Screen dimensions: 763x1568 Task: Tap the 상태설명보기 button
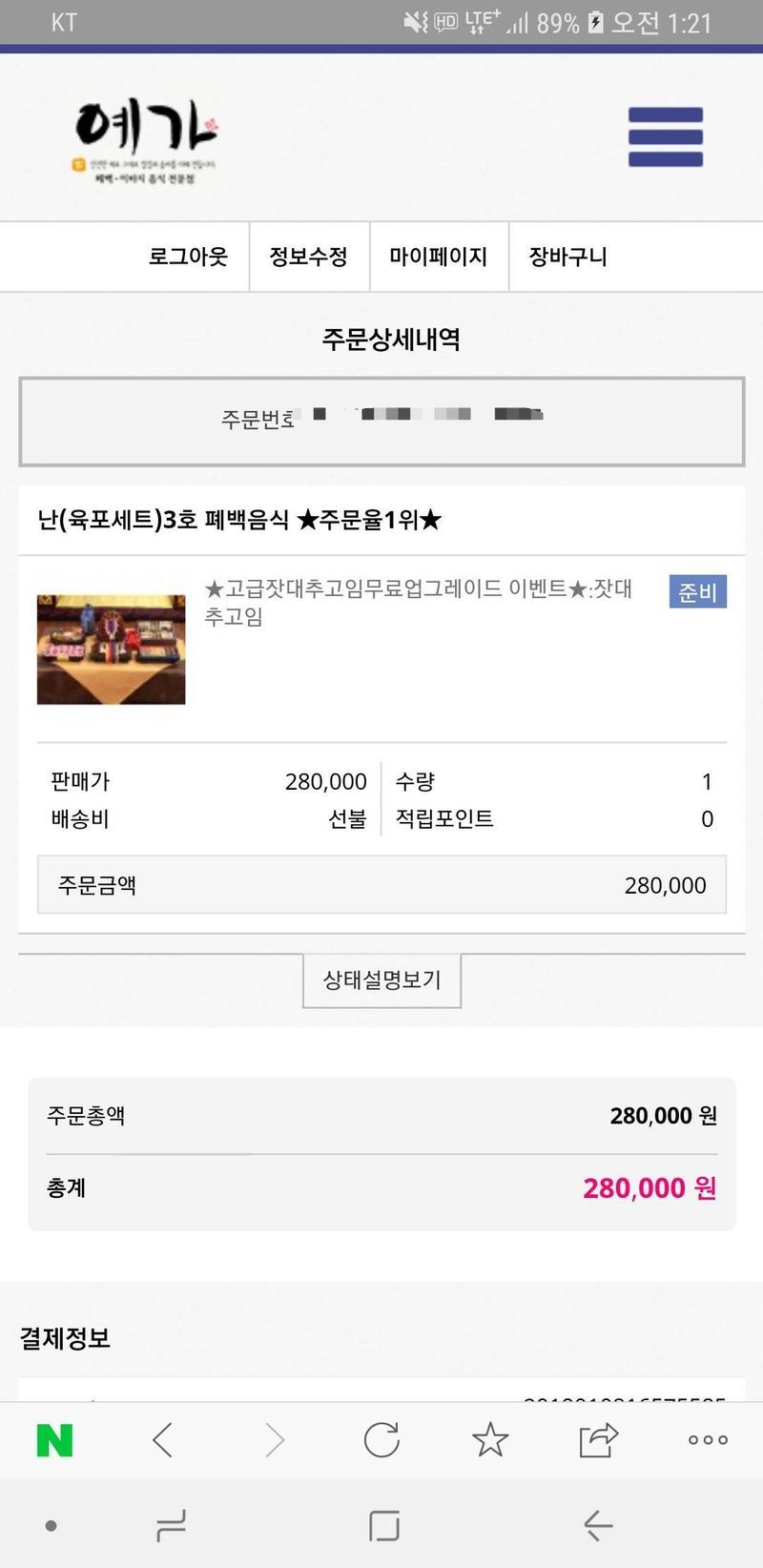point(381,980)
